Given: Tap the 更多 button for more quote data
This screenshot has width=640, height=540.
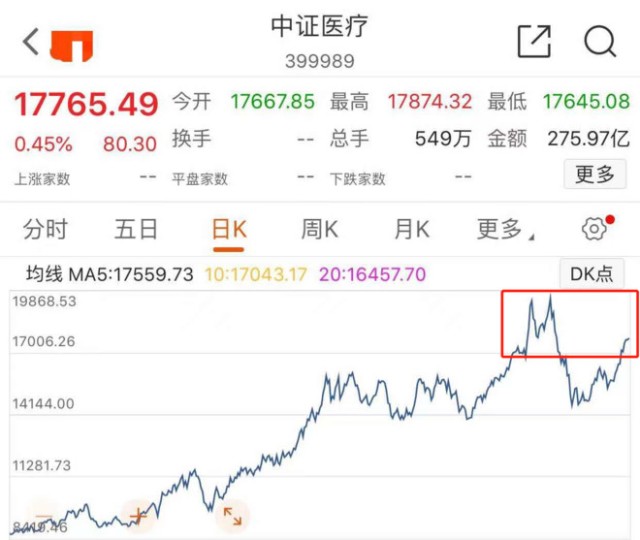Looking at the screenshot, I should [x=594, y=175].
